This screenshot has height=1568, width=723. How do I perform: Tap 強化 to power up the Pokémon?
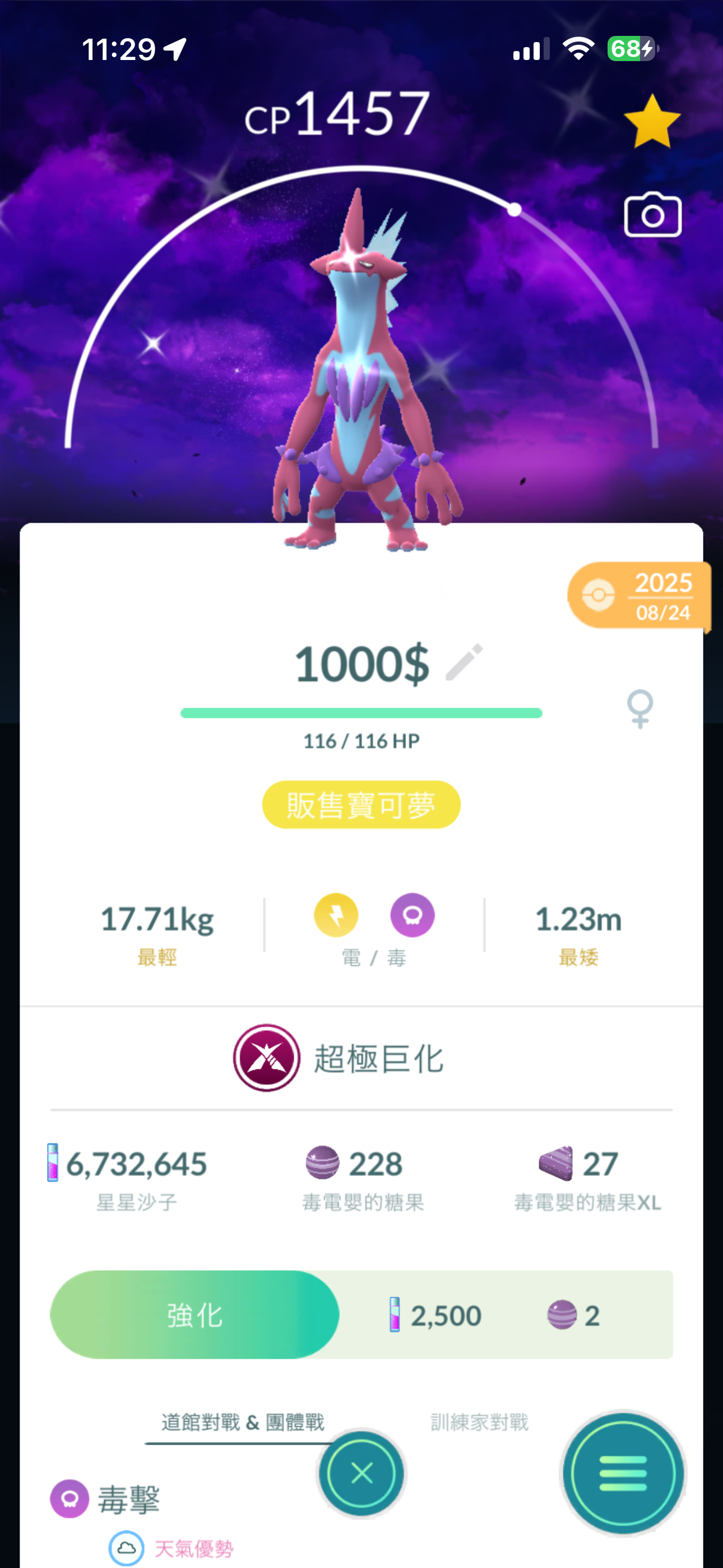pyautogui.click(x=194, y=1315)
